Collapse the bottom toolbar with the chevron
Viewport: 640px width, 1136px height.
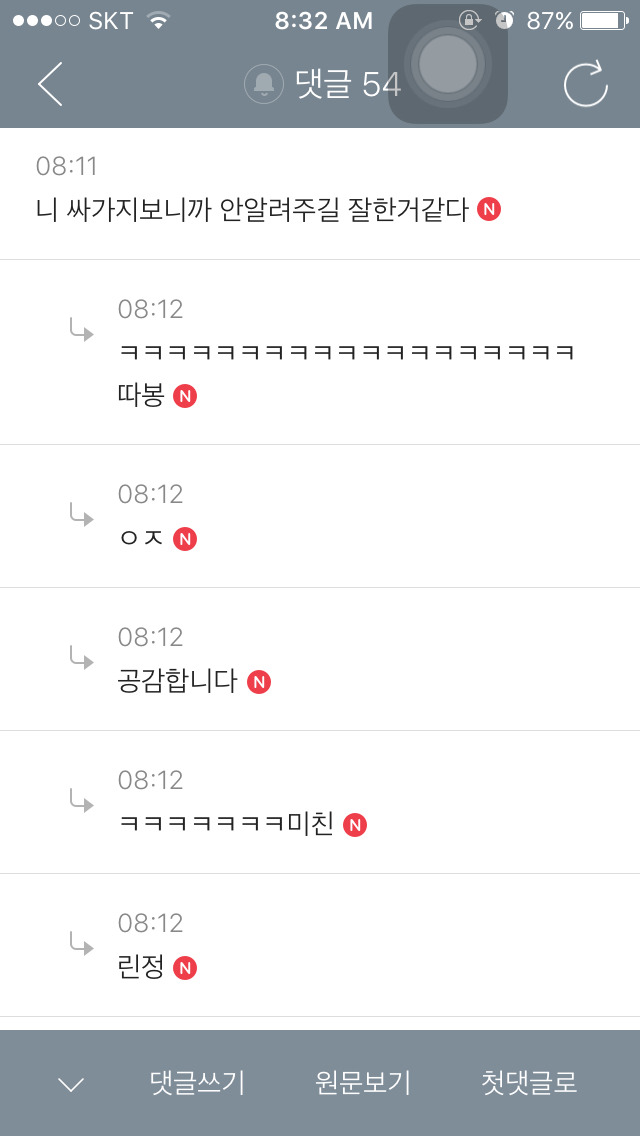coord(71,1084)
